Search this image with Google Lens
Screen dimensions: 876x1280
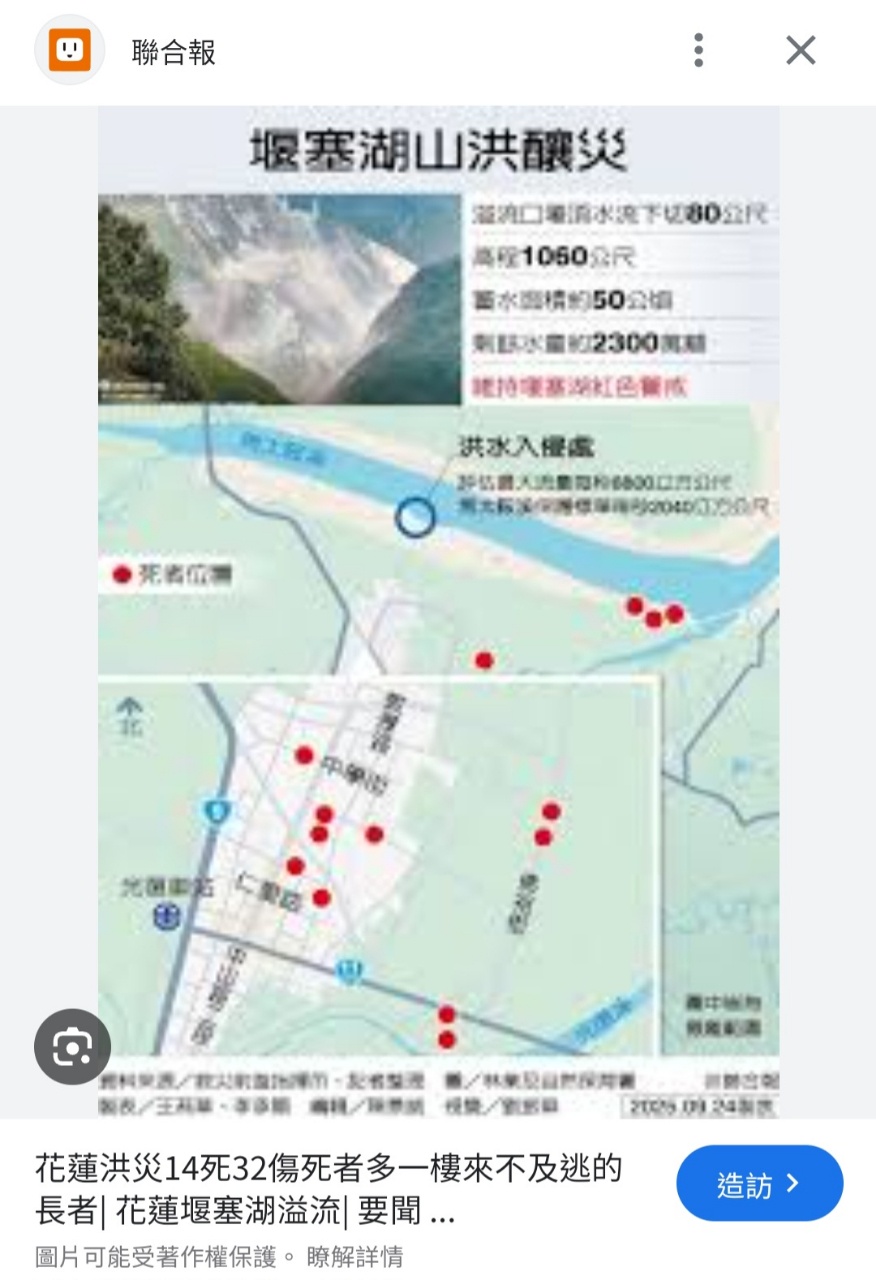click(72, 1047)
